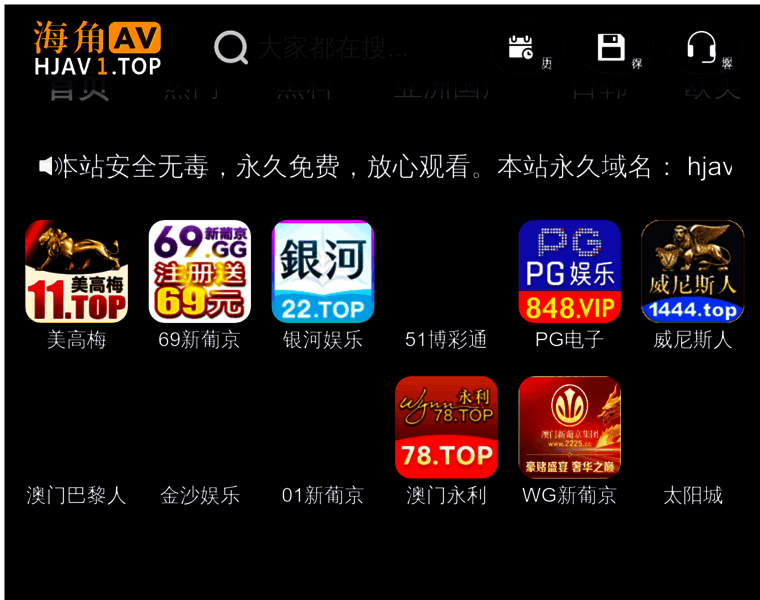Open the 金沙娱乐 entry
The width and height of the screenshot is (760, 600).
click(x=199, y=495)
